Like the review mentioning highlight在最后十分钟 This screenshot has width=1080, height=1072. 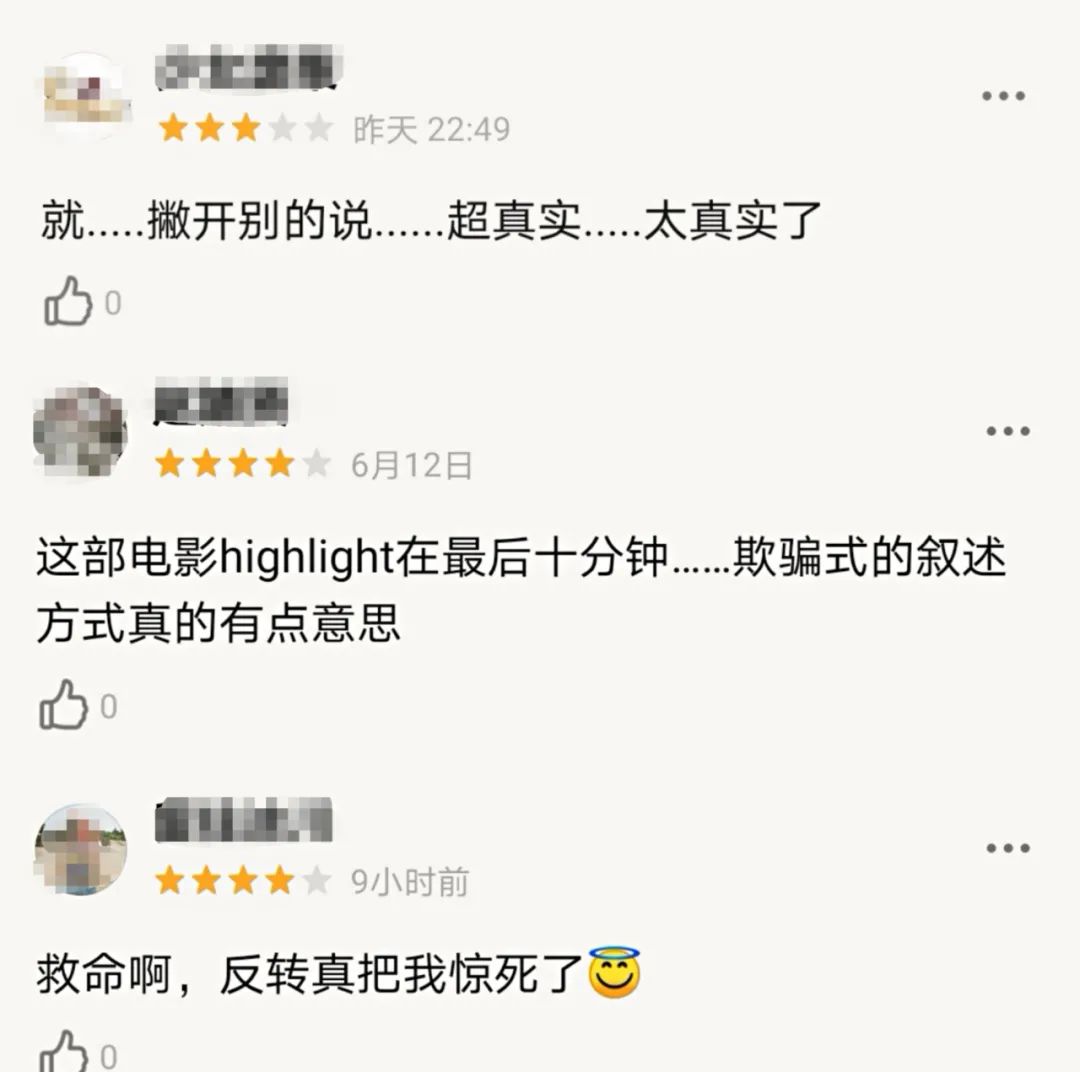point(65,705)
